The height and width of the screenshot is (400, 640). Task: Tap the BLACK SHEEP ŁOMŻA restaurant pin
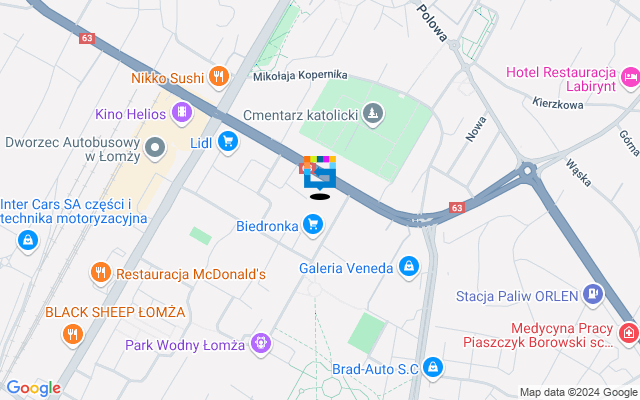pyautogui.click(x=72, y=334)
